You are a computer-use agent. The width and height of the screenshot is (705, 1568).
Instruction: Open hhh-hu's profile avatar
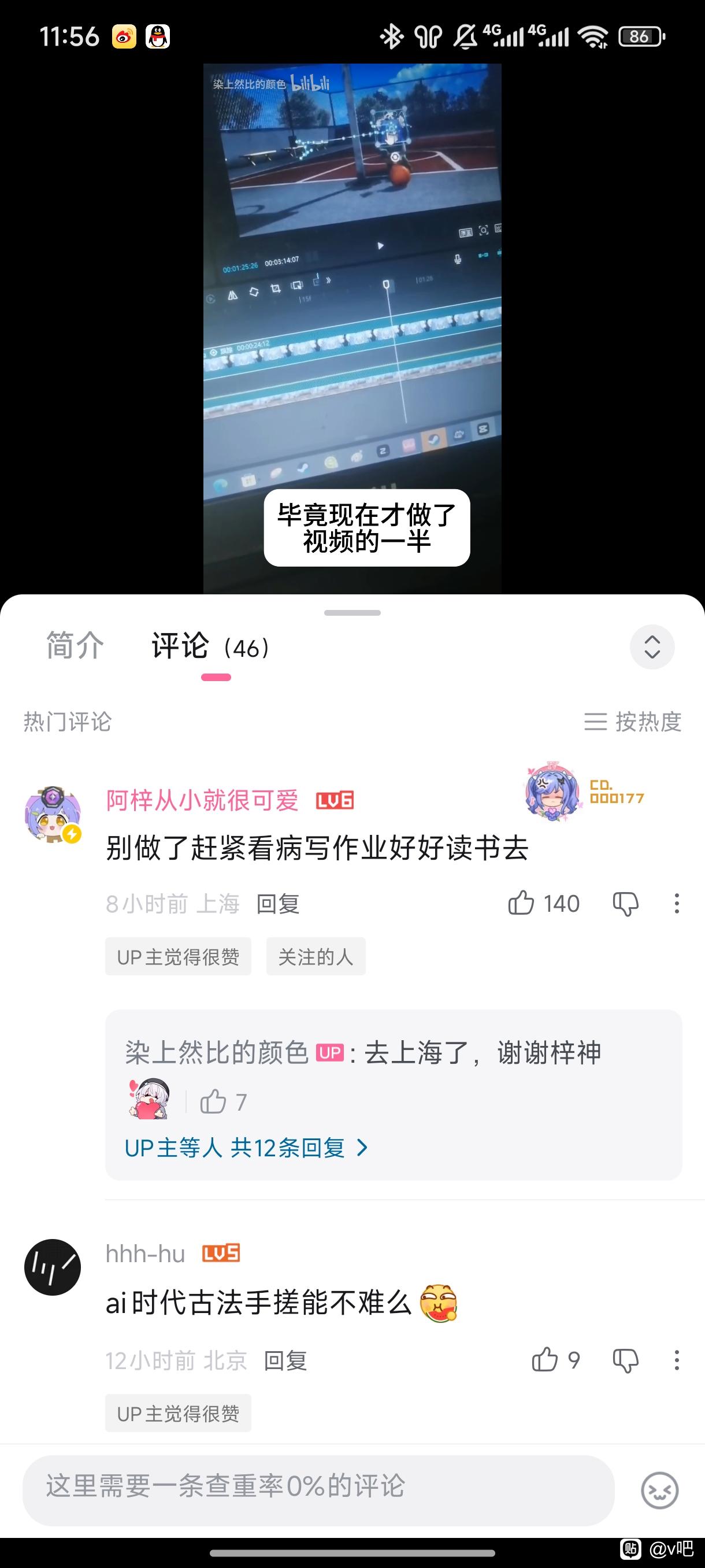point(53,1267)
